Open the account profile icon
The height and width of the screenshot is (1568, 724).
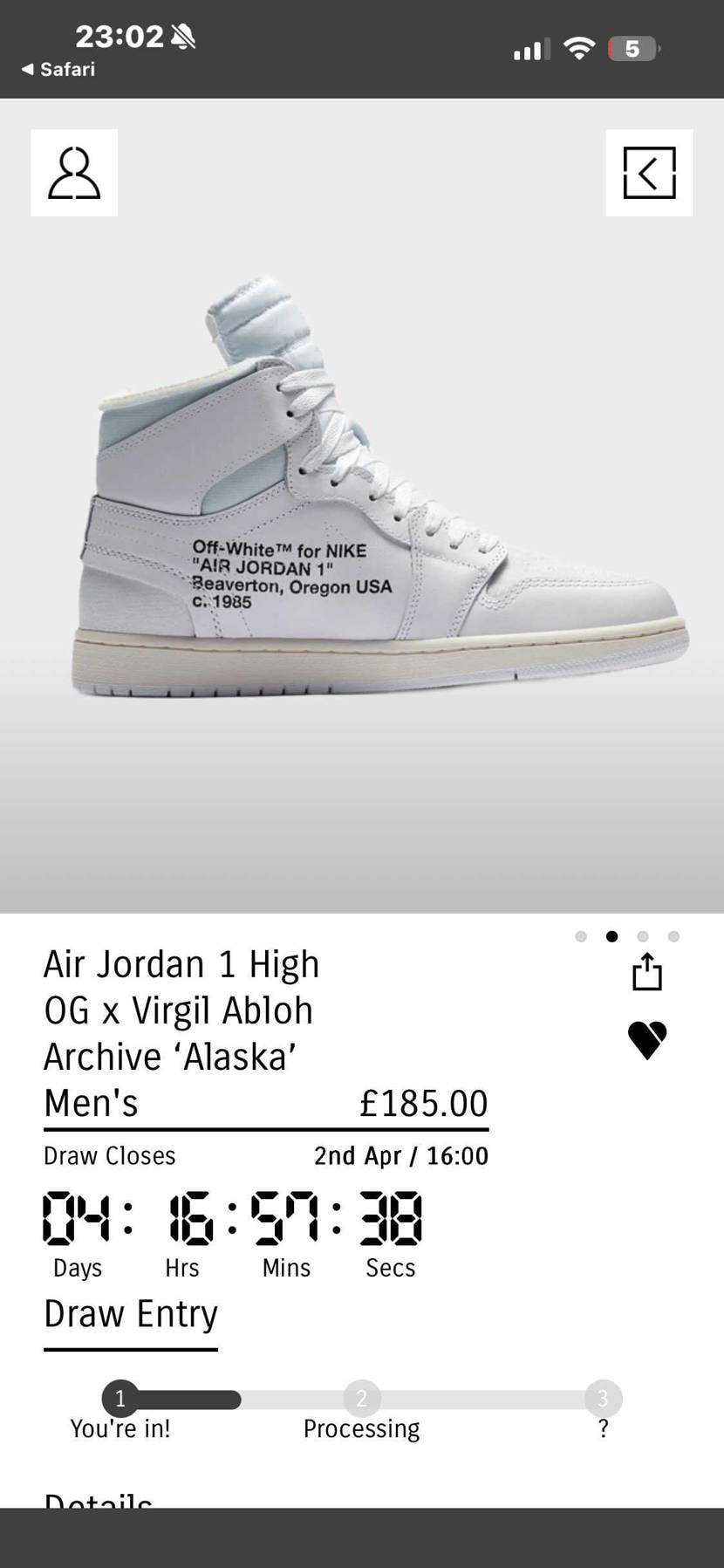pyautogui.click(x=74, y=173)
